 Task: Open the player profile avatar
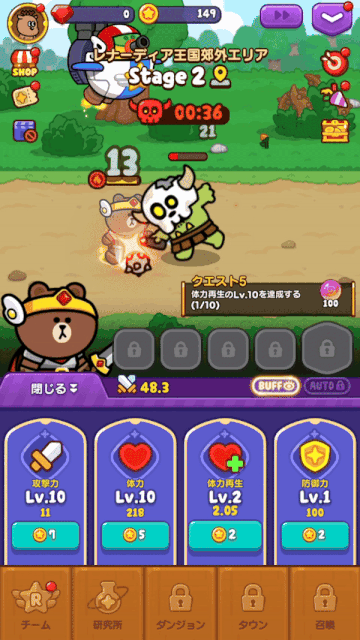point(28,24)
